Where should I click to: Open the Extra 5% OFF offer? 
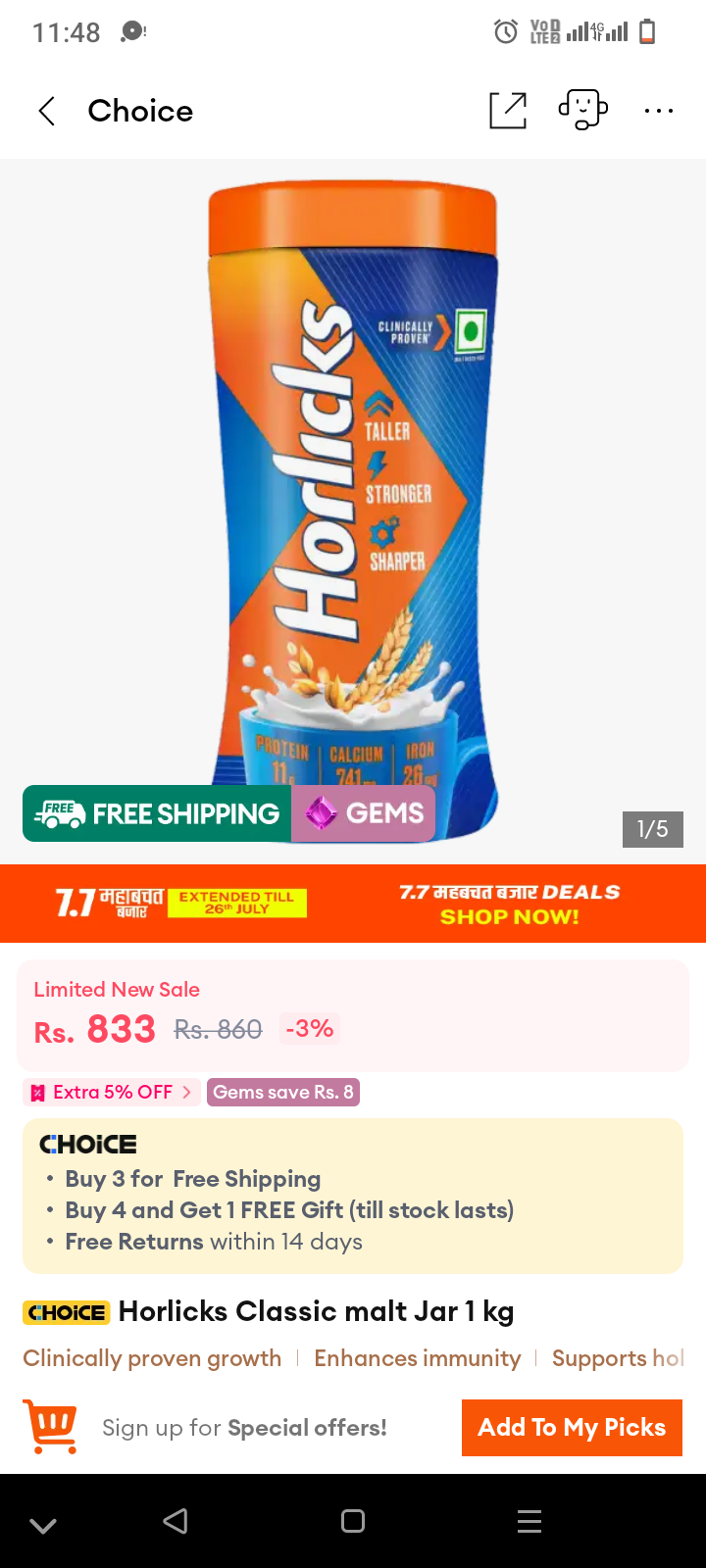(x=112, y=1092)
